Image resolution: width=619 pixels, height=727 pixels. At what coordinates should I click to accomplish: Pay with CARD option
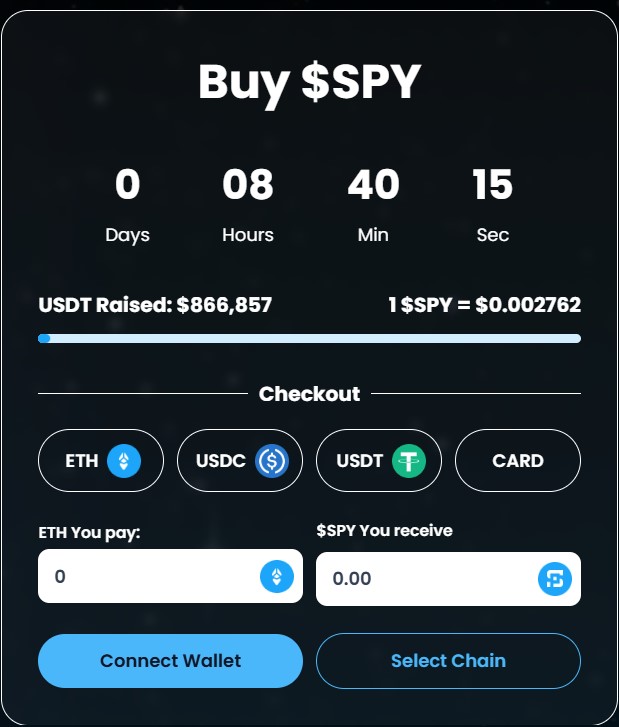tap(517, 461)
